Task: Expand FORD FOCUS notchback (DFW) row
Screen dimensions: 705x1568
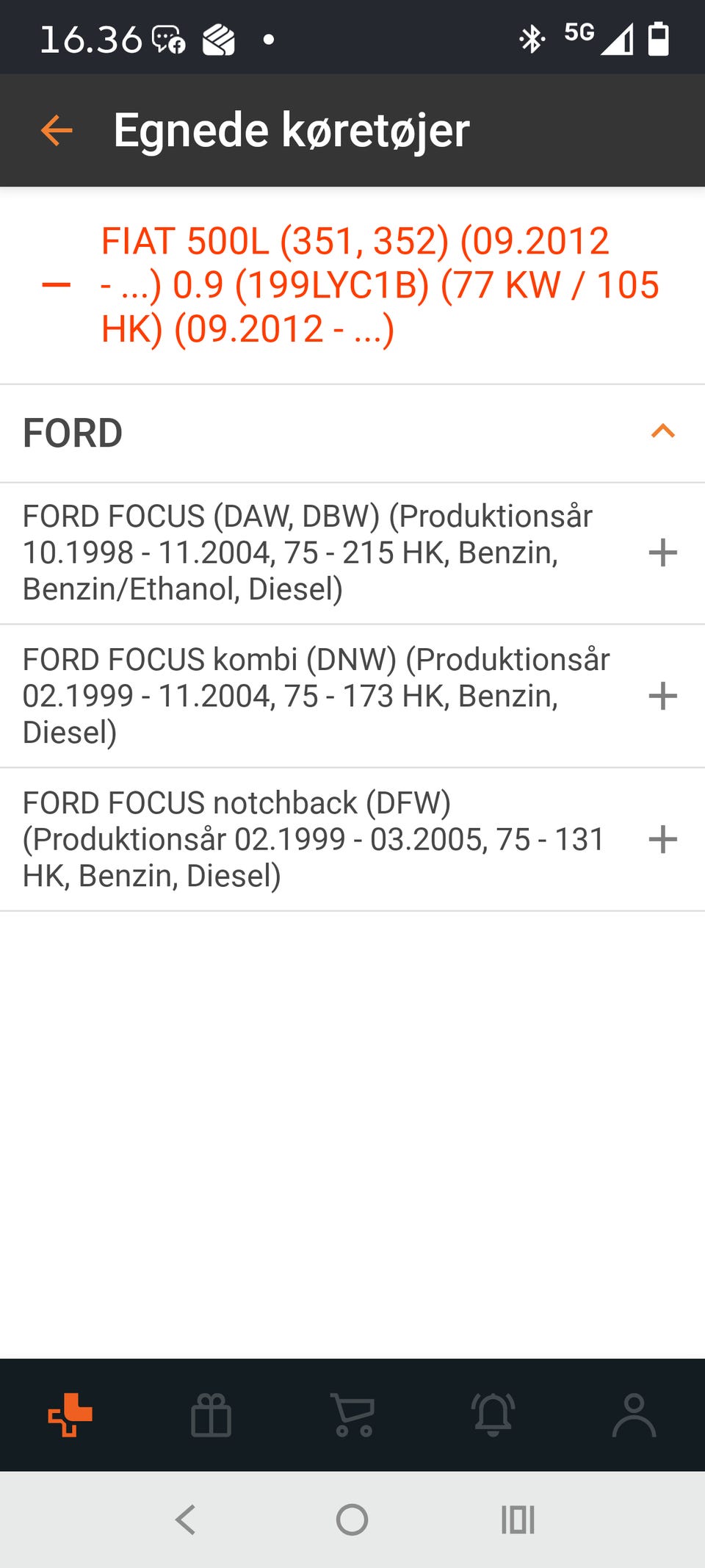Action: point(662,839)
